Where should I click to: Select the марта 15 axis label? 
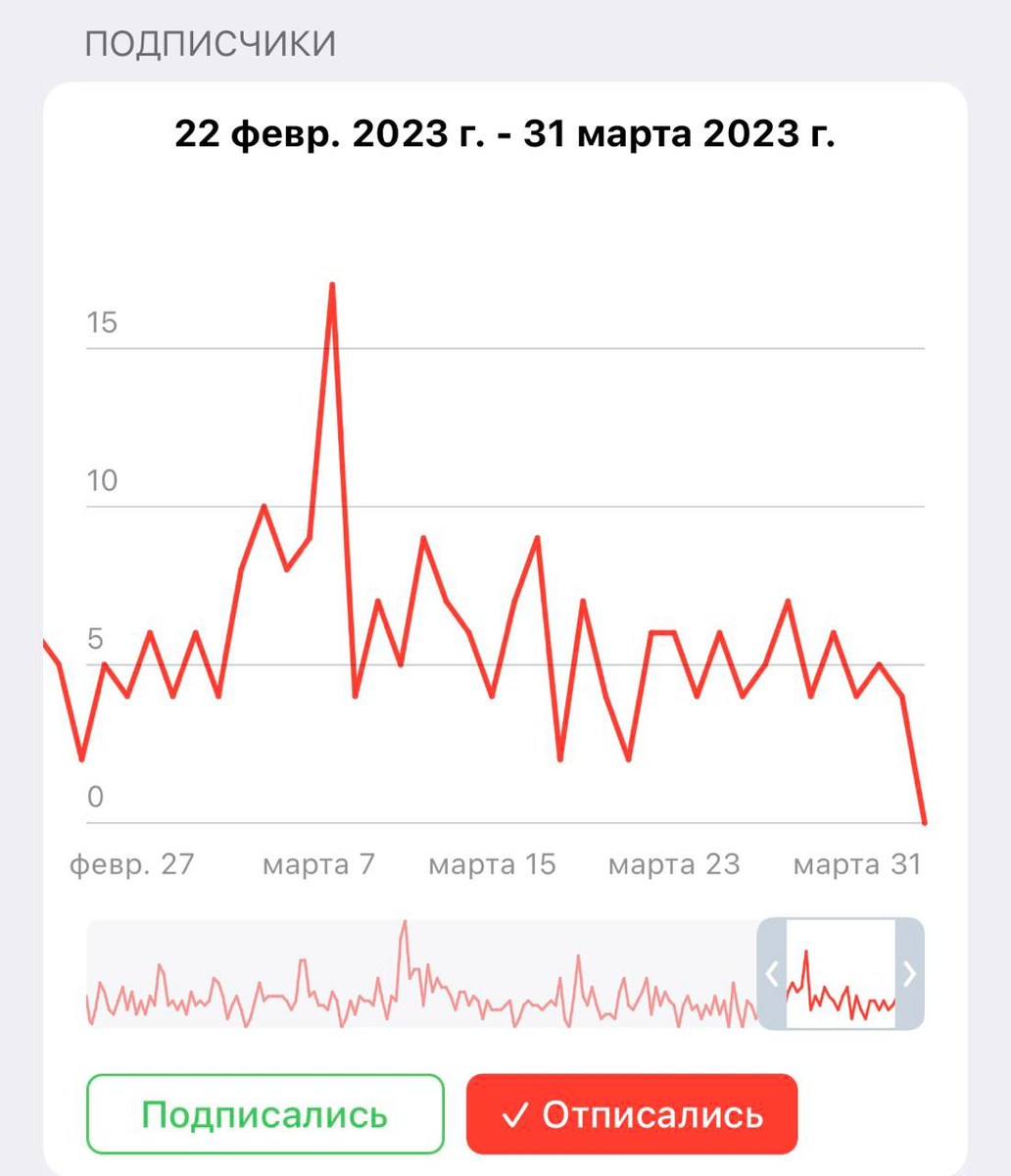[x=493, y=864]
